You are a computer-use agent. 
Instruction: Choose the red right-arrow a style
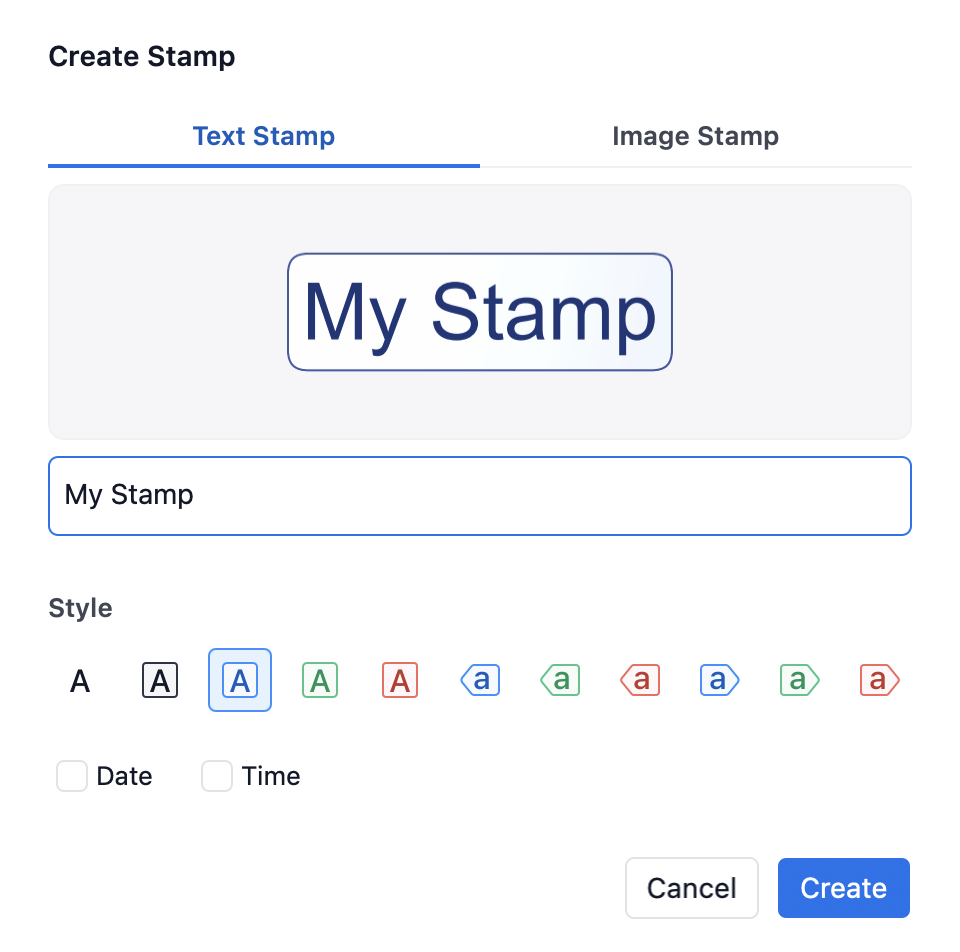879,681
